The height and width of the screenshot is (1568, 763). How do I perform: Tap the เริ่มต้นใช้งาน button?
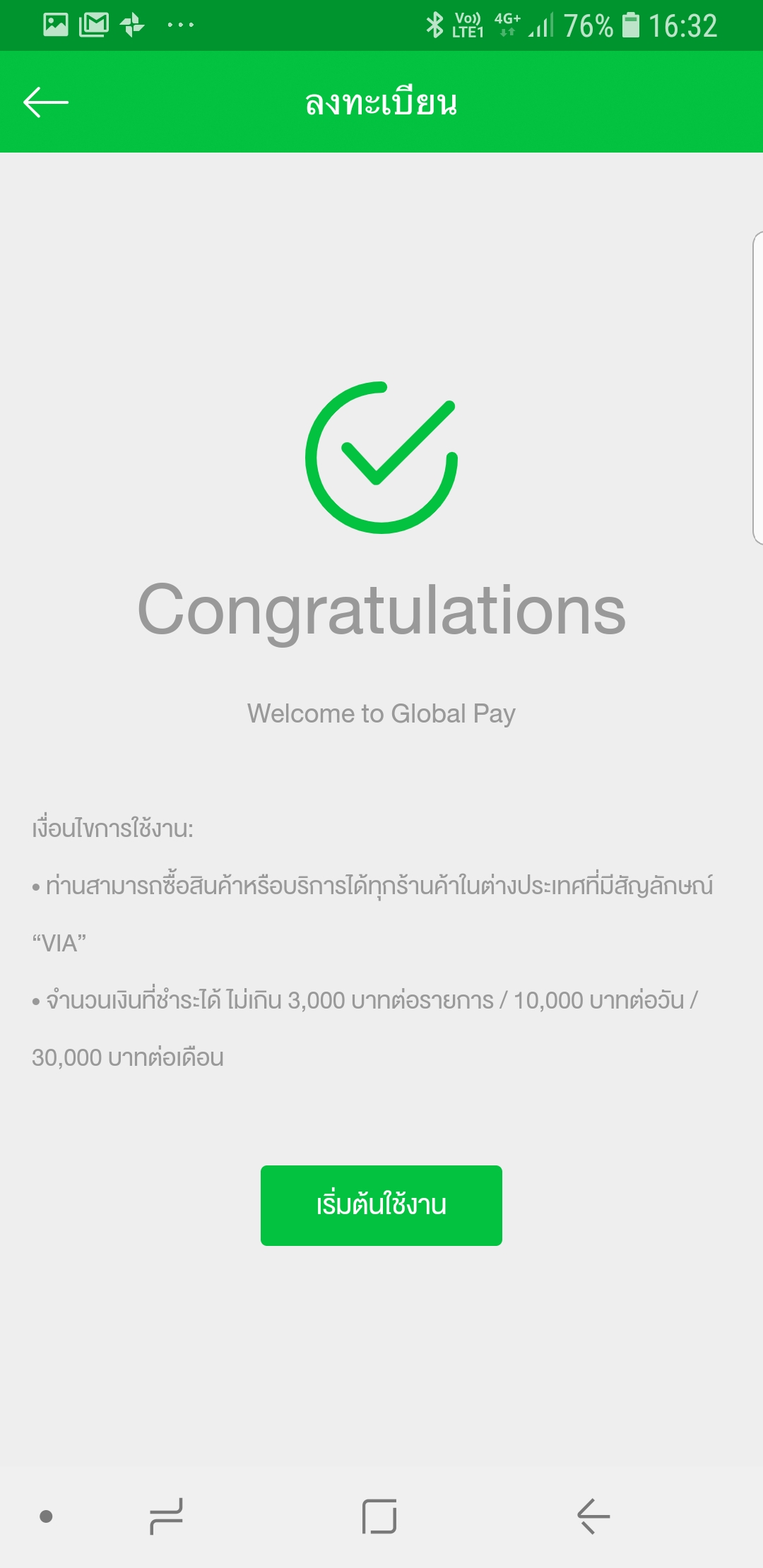pos(381,1205)
